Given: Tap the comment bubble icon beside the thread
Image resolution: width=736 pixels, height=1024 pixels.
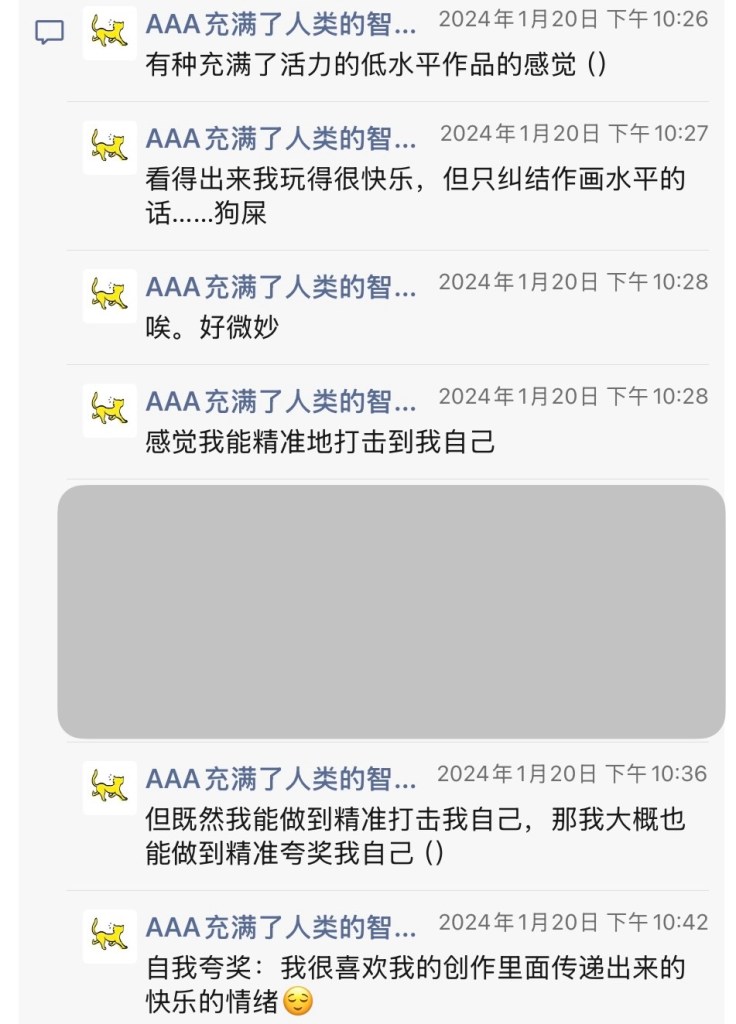Looking at the screenshot, I should (x=49, y=32).
